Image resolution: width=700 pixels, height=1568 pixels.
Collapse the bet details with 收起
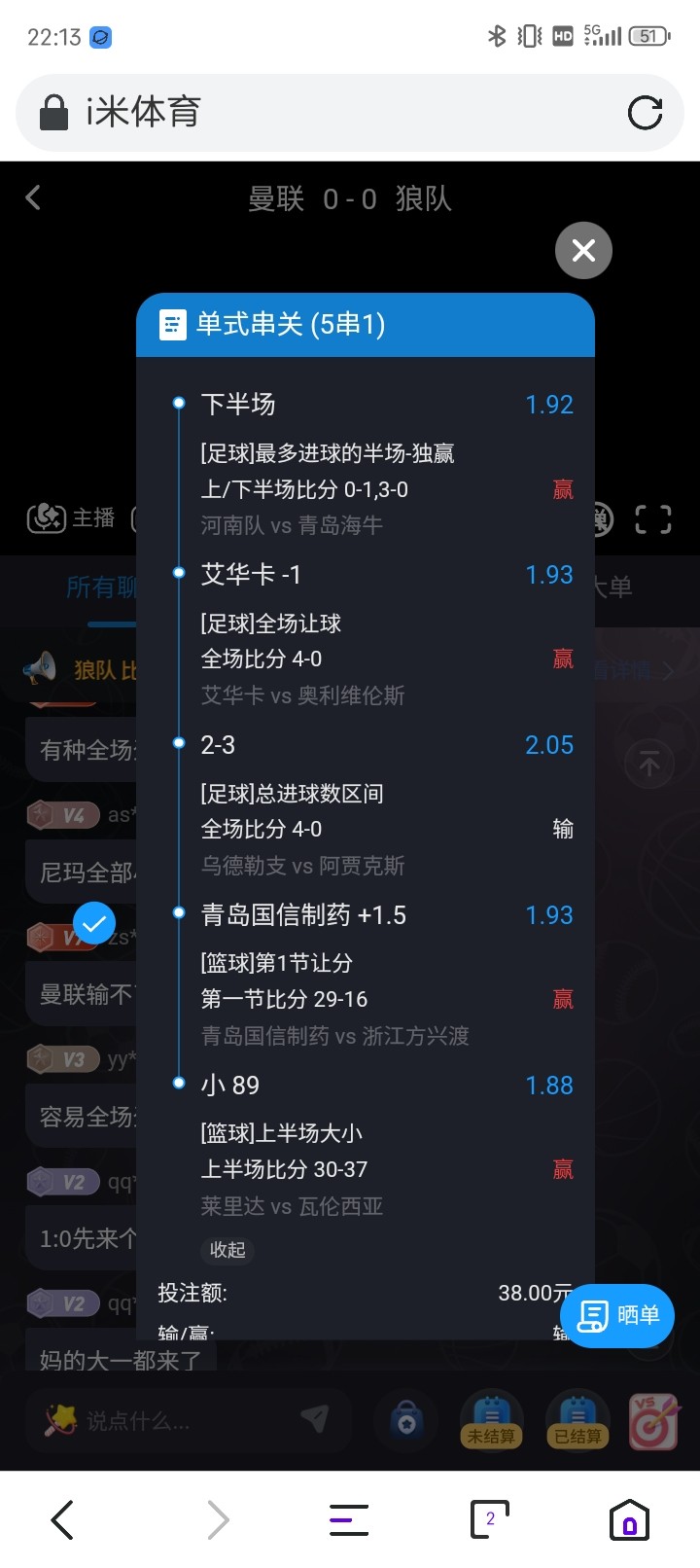pyautogui.click(x=227, y=1250)
